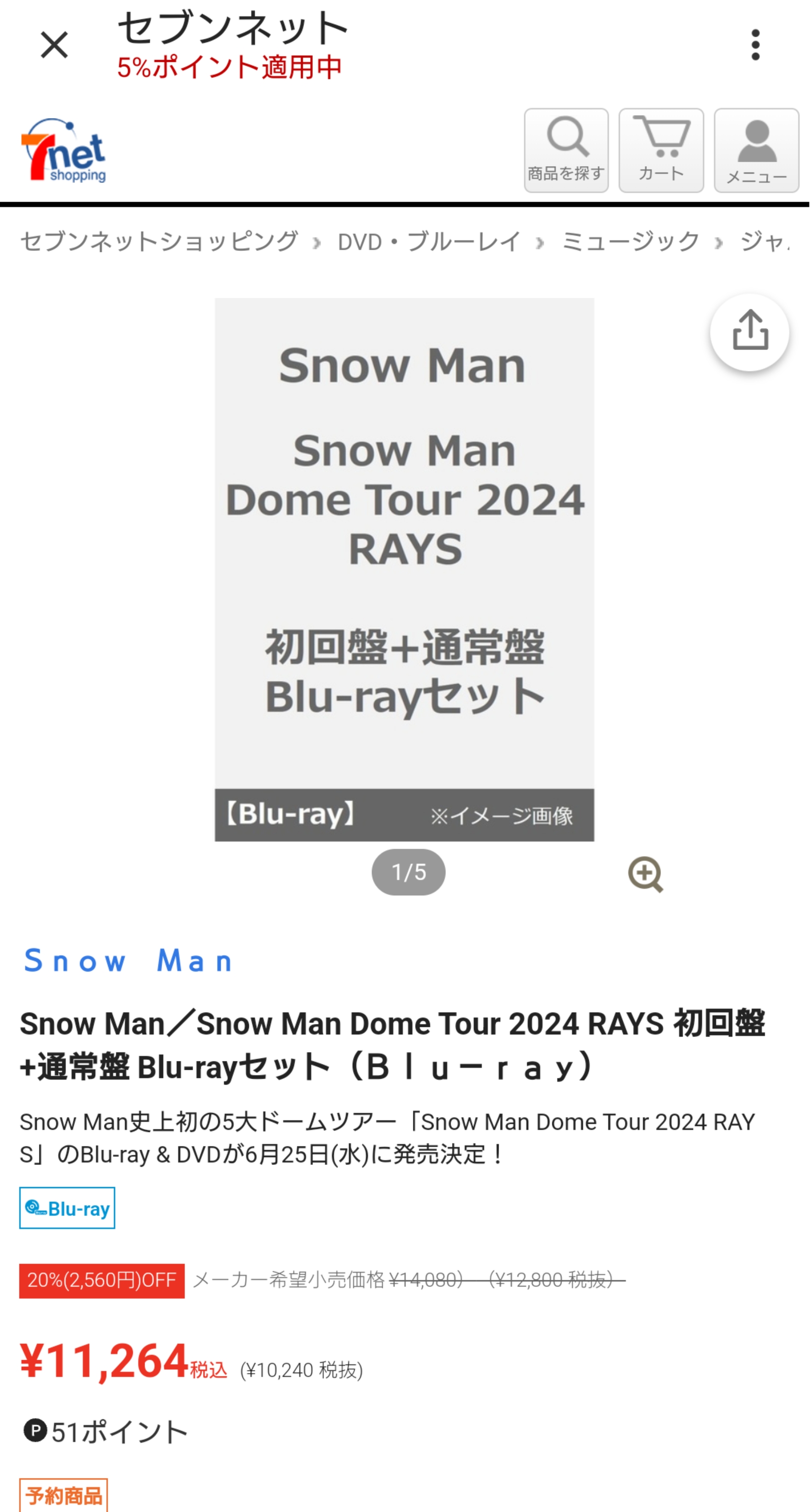Open the メニュー account menu
This screenshot has width=810, height=1512.
tap(756, 150)
